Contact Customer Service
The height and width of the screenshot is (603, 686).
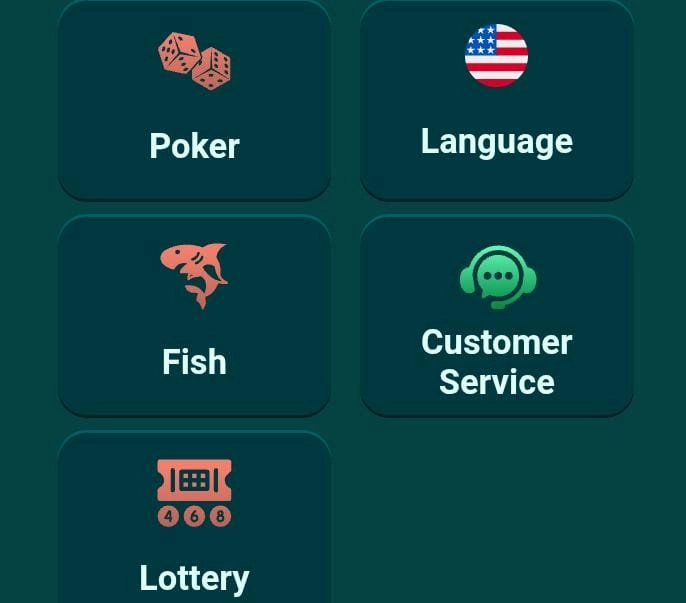point(496,315)
